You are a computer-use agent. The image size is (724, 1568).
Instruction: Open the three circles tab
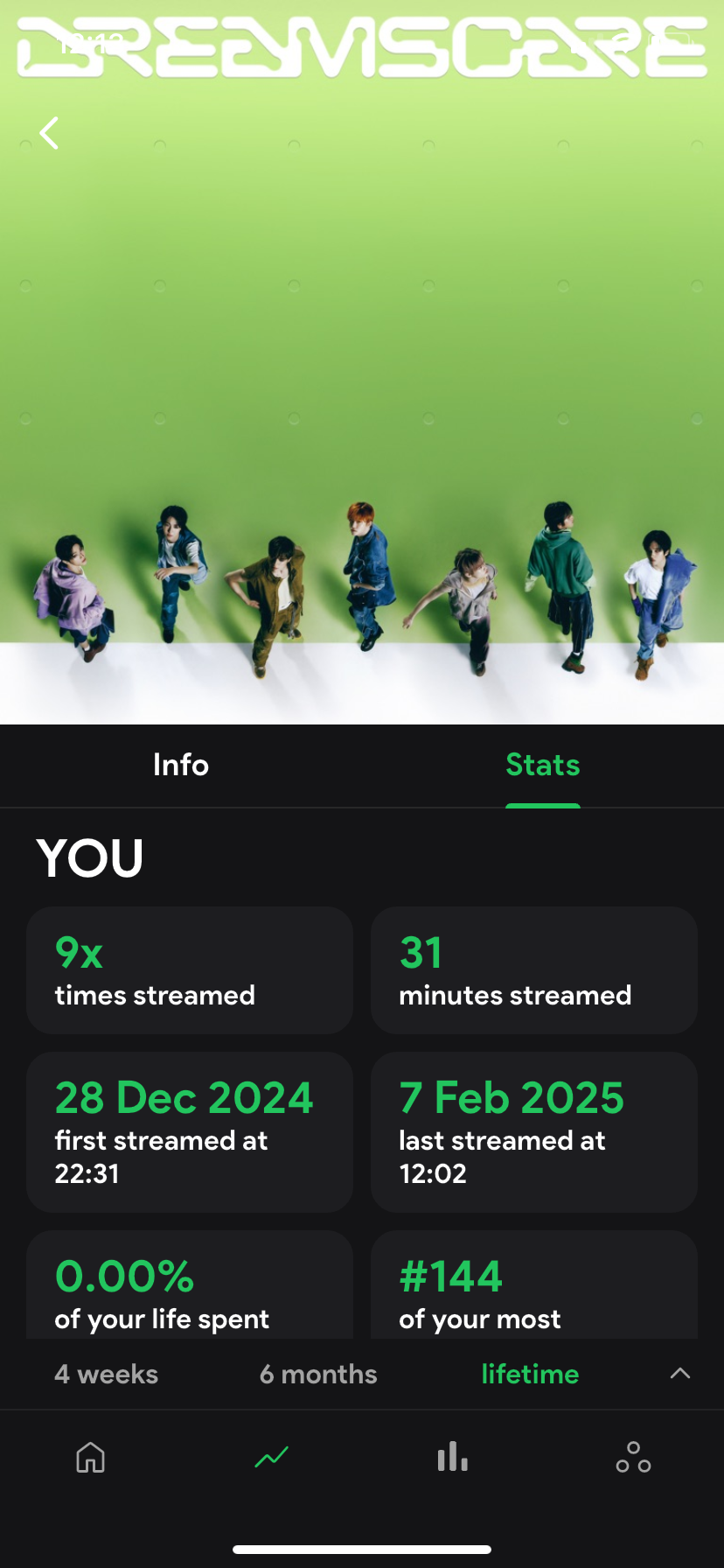tap(633, 1458)
